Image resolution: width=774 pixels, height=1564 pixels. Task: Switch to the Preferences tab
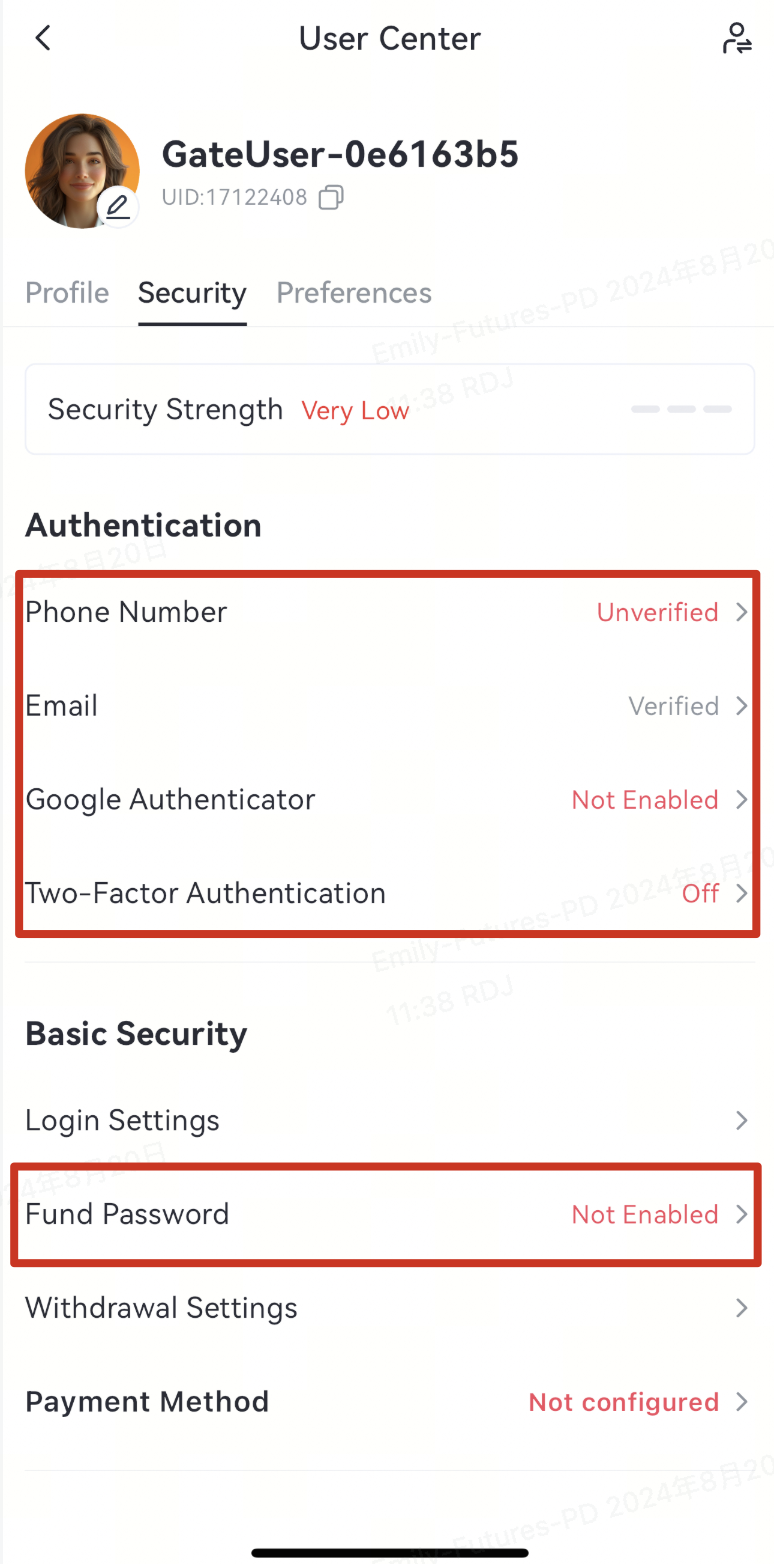click(354, 293)
